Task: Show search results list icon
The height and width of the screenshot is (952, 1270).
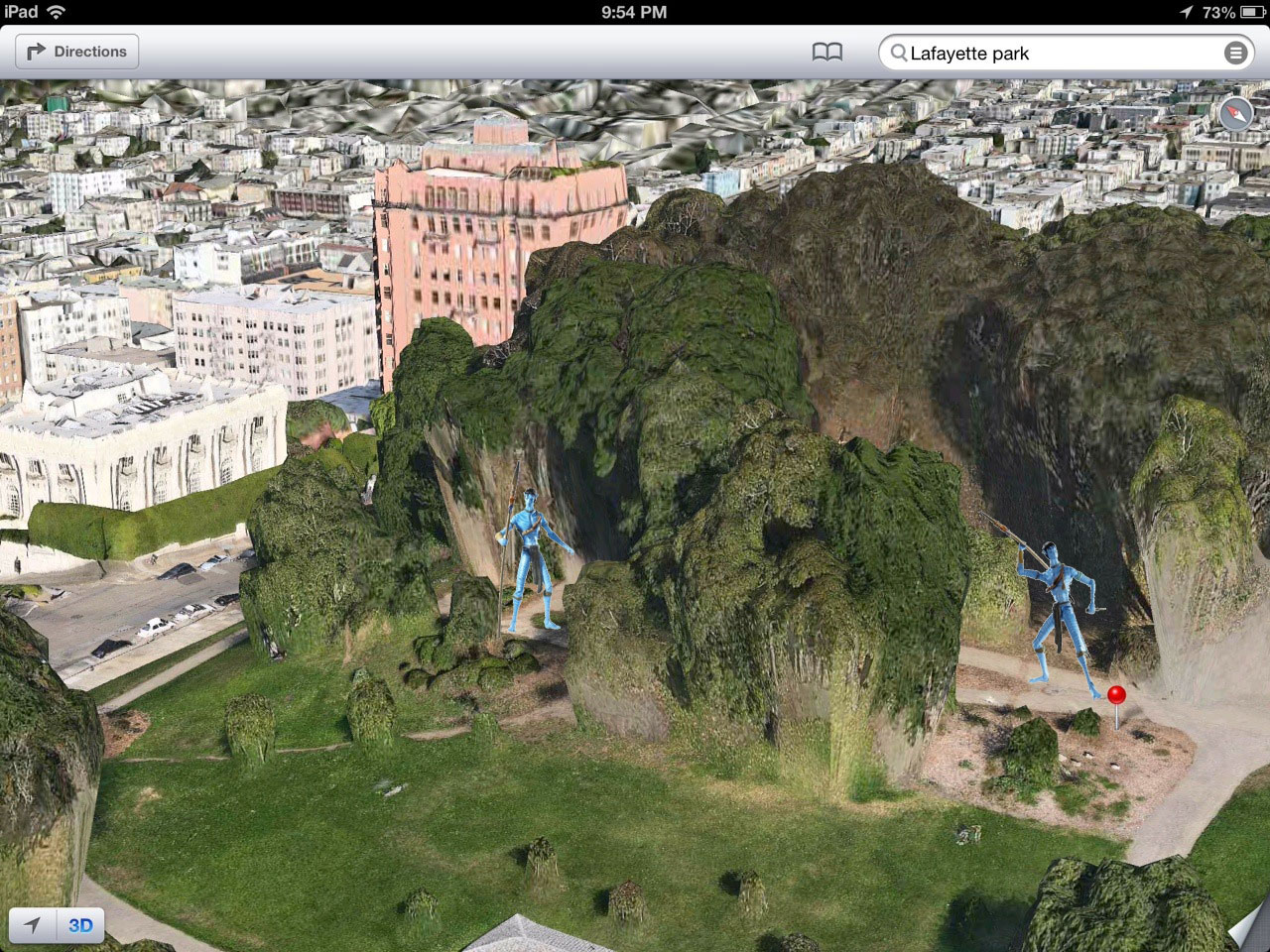Action: (1235, 53)
